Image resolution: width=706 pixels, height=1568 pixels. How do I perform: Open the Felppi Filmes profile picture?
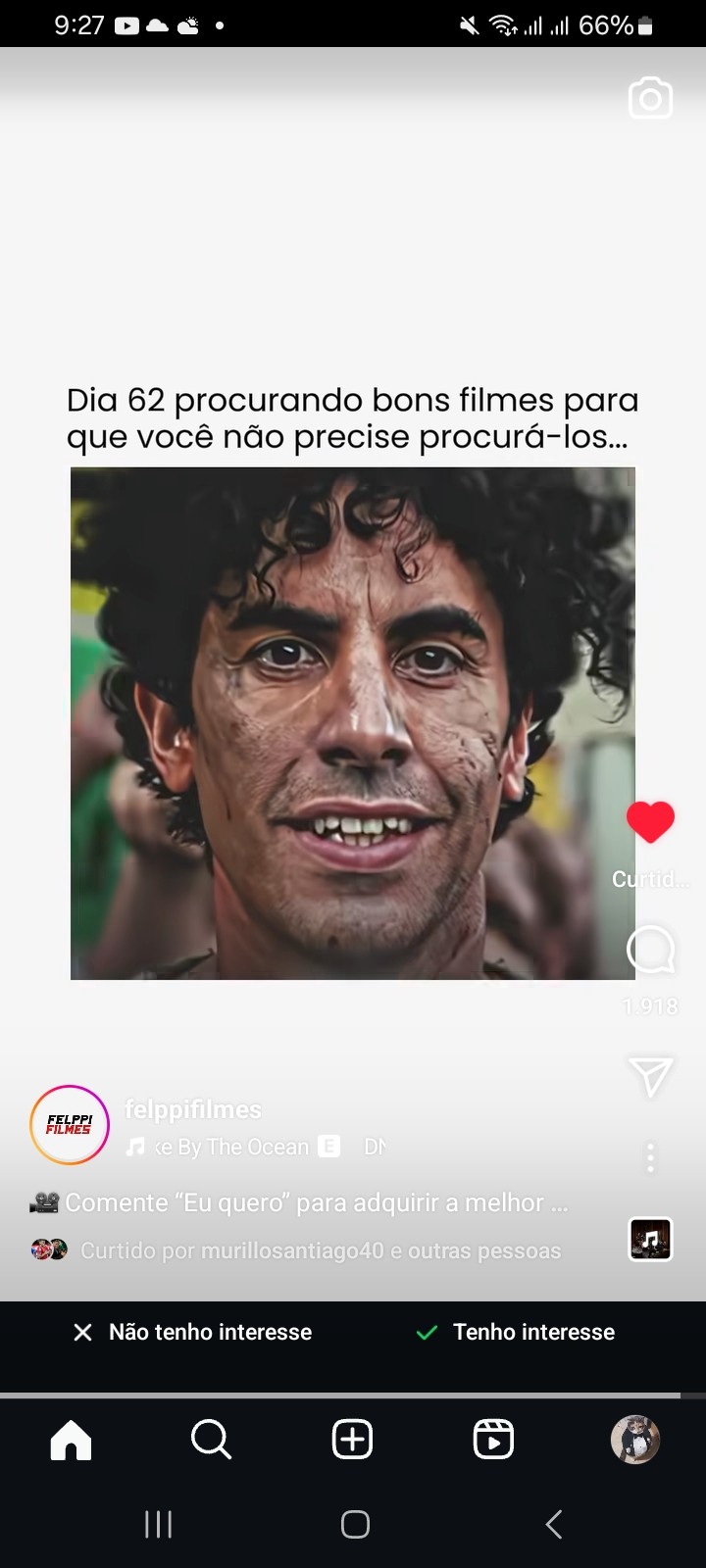click(69, 1125)
